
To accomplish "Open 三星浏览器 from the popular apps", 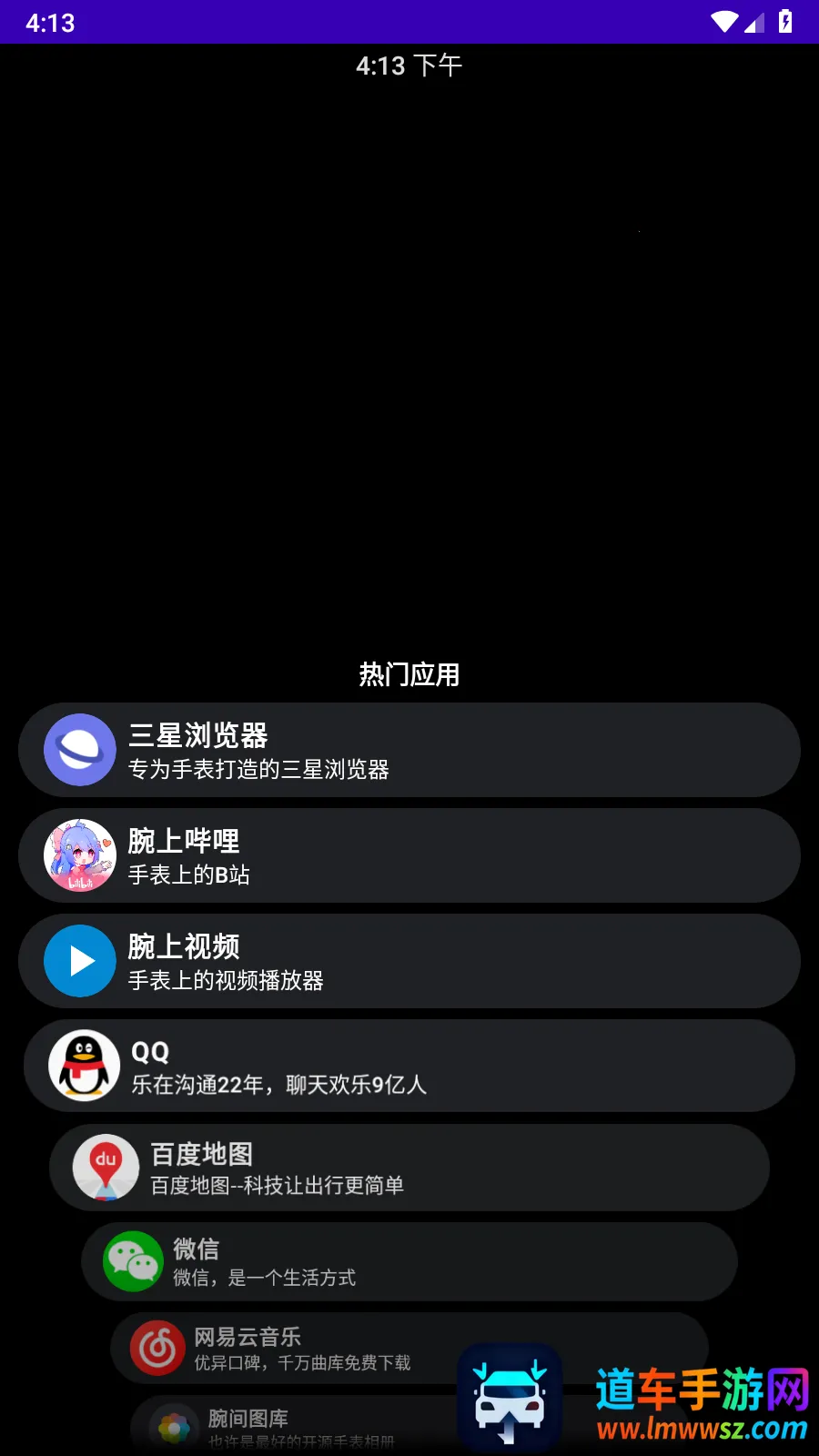I will tap(409, 751).
